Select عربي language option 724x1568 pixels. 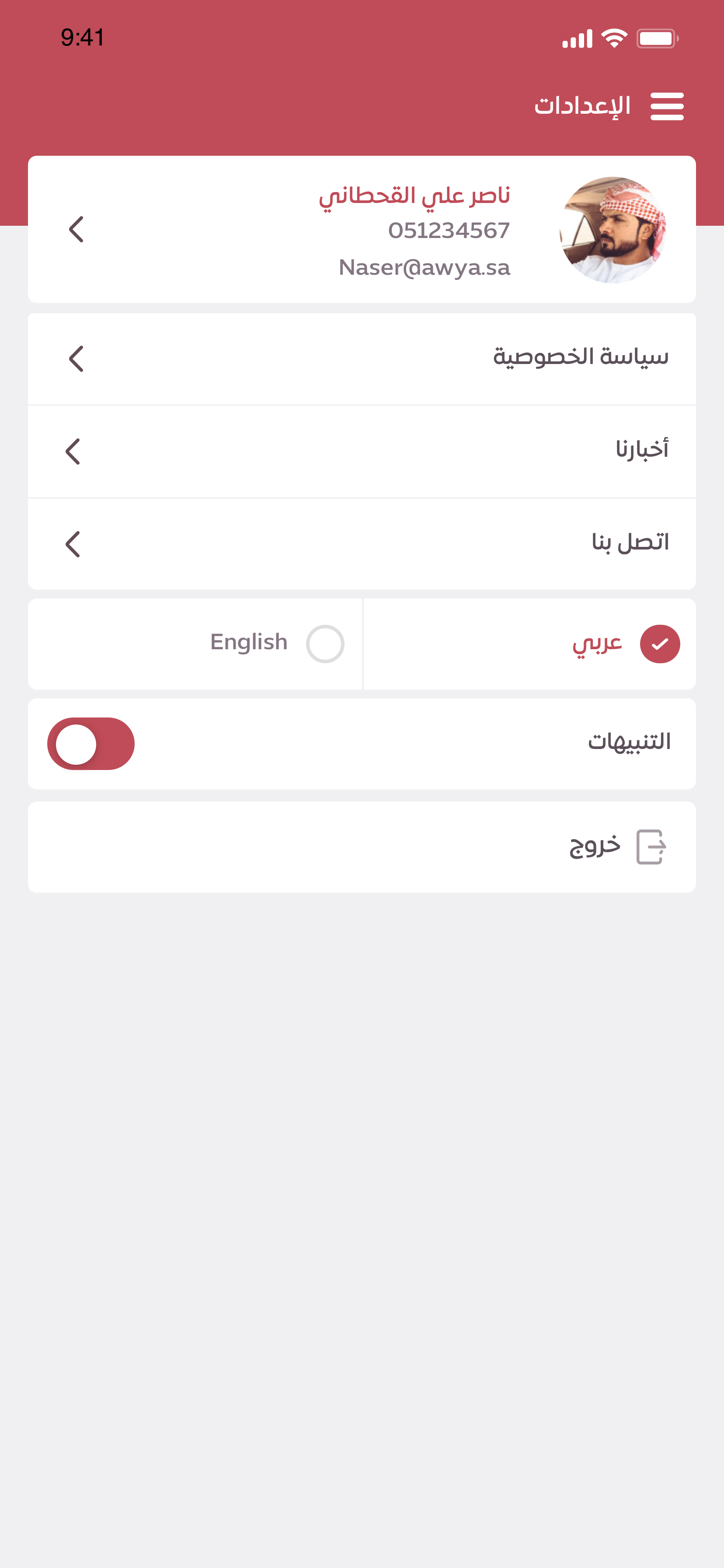pos(530,644)
